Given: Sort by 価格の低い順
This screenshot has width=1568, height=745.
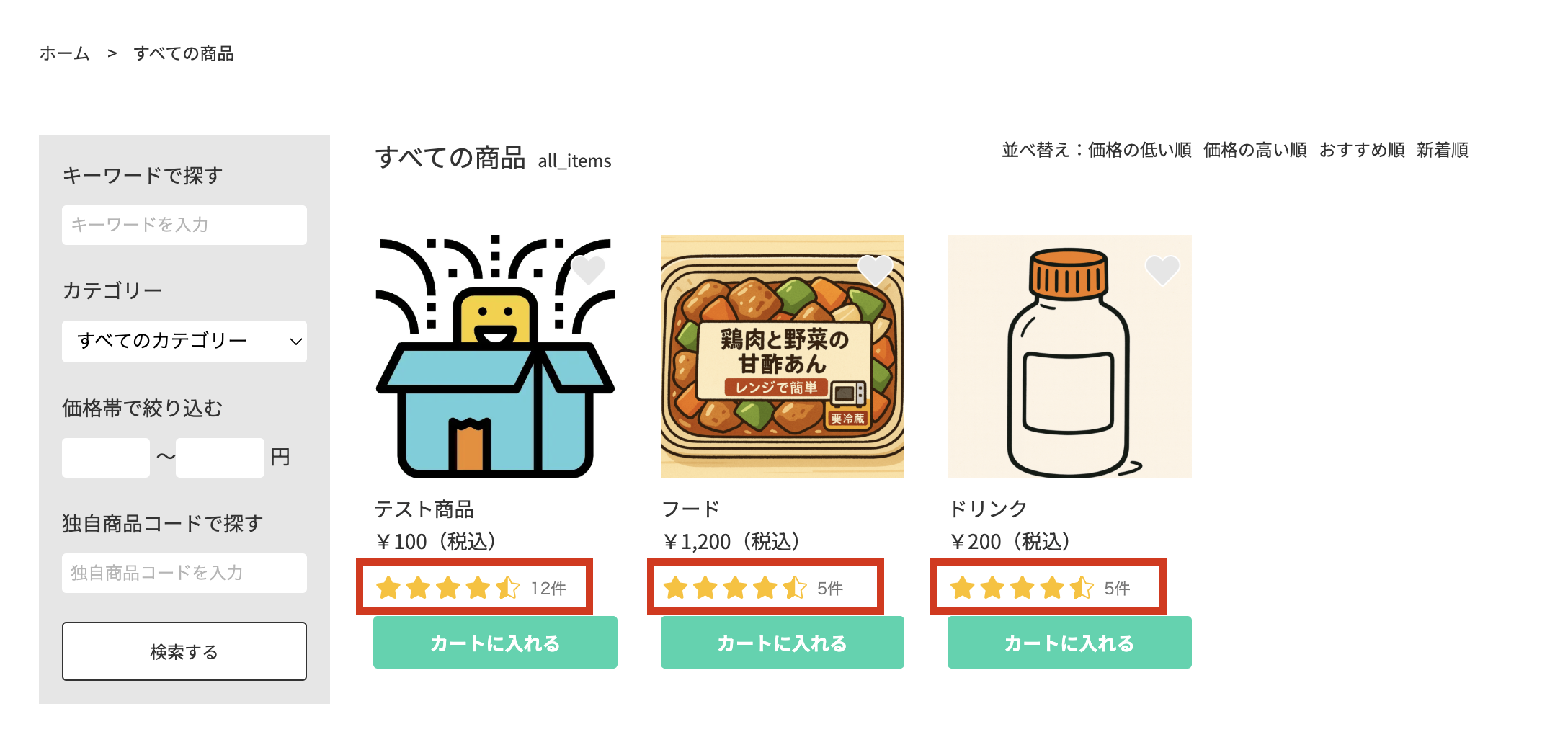Looking at the screenshot, I should pyautogui.click(x=1139, y=150).
